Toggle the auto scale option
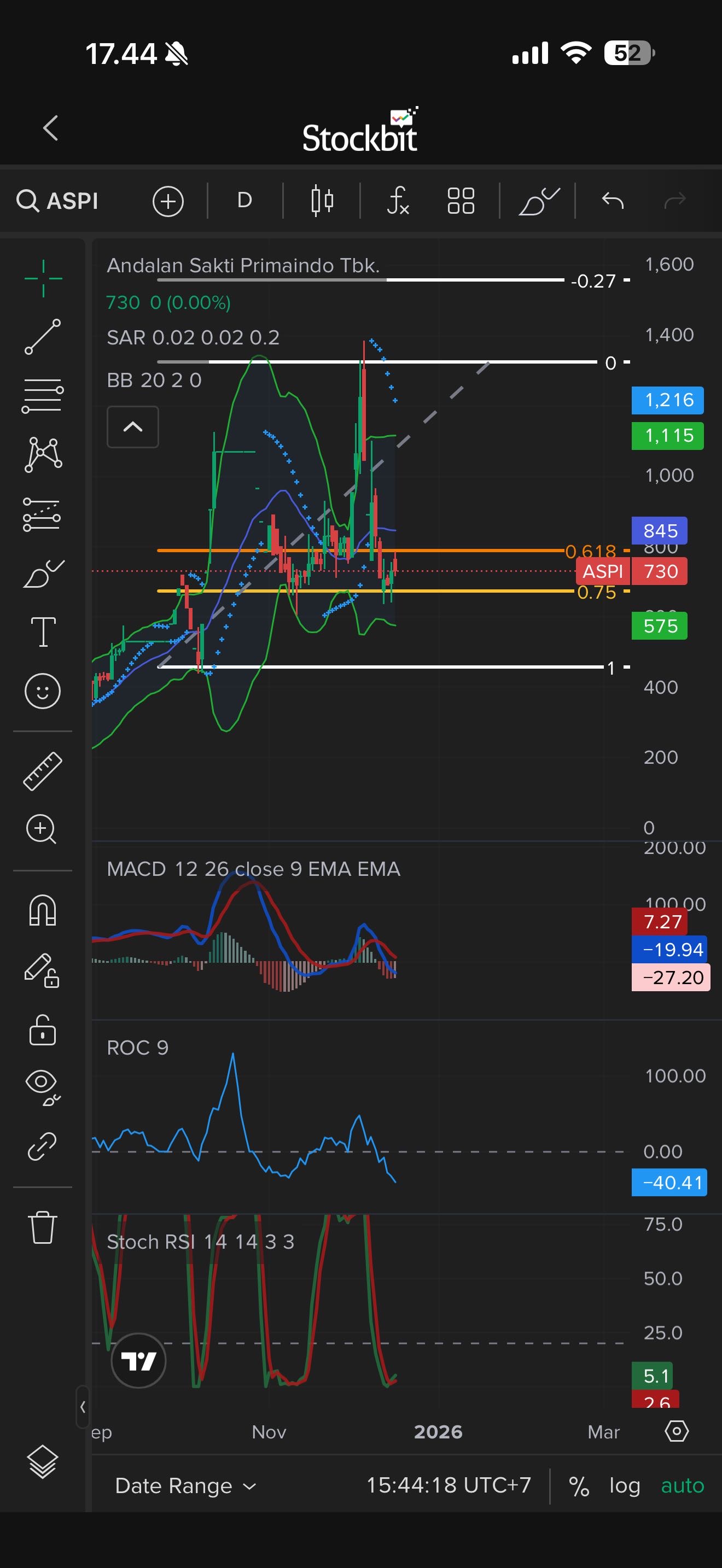This screenshot has width=722, height=1568. pyautogui.click(x=683, y=1486)
